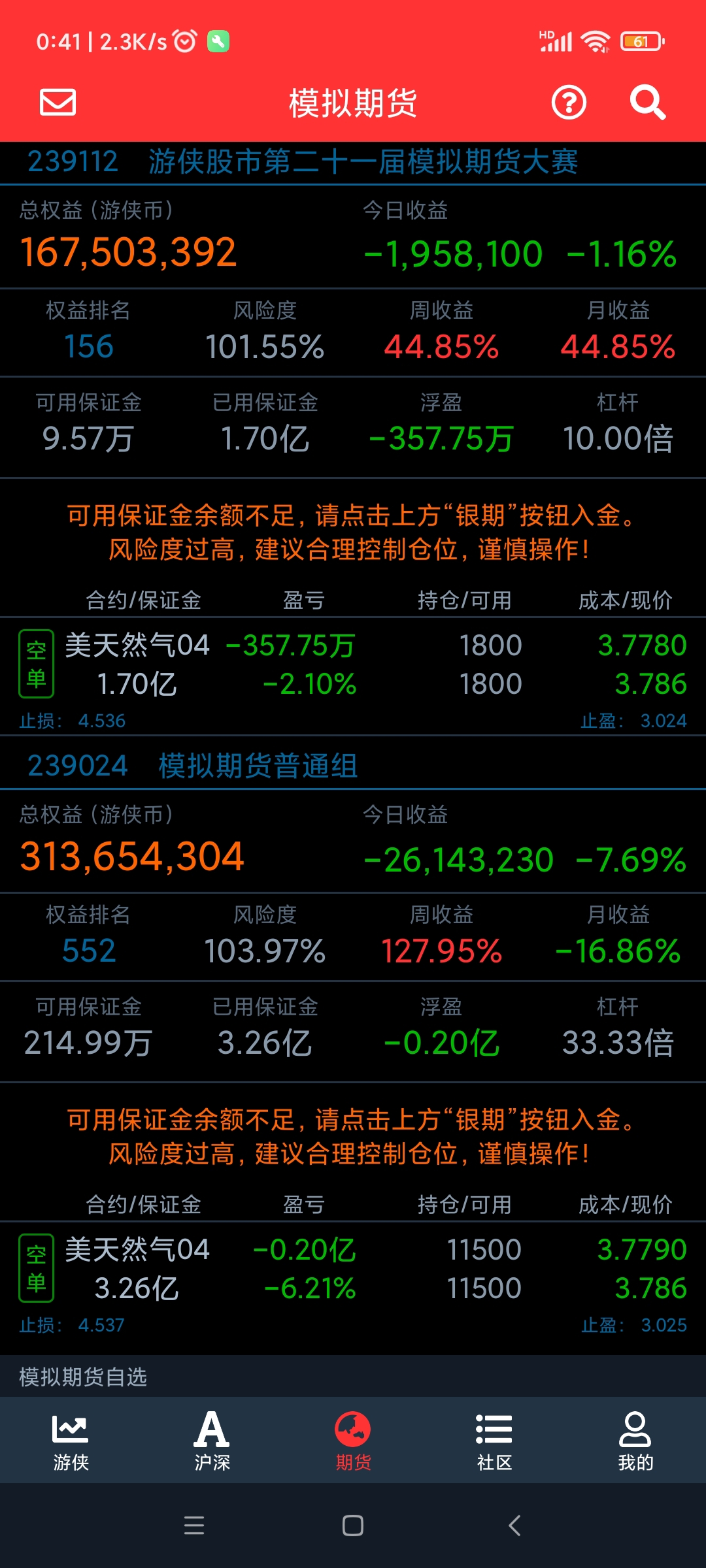Open account 239112 competition header
The height and width of the screenshot is (1568, 706).
pyautogui.click(x=302, y=162)
